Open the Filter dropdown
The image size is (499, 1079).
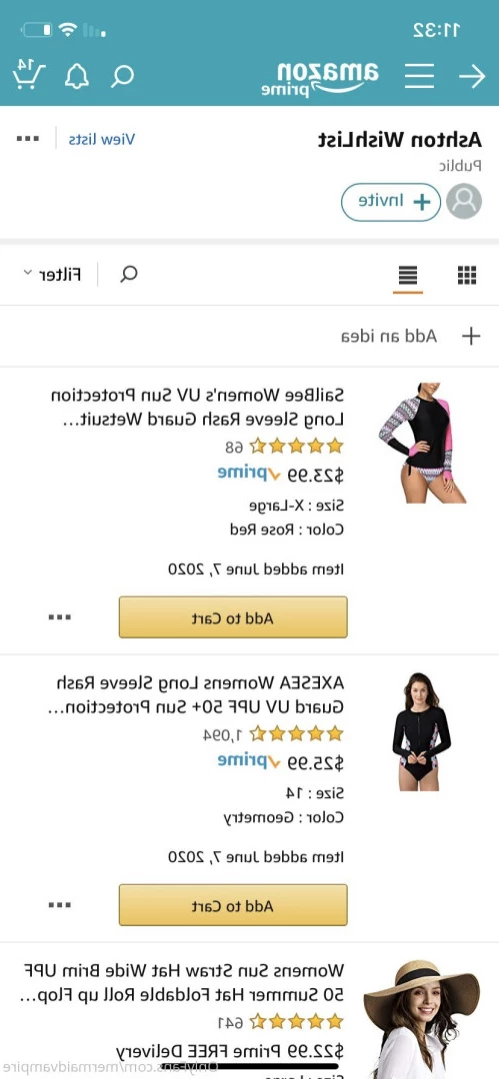(52, 275)
